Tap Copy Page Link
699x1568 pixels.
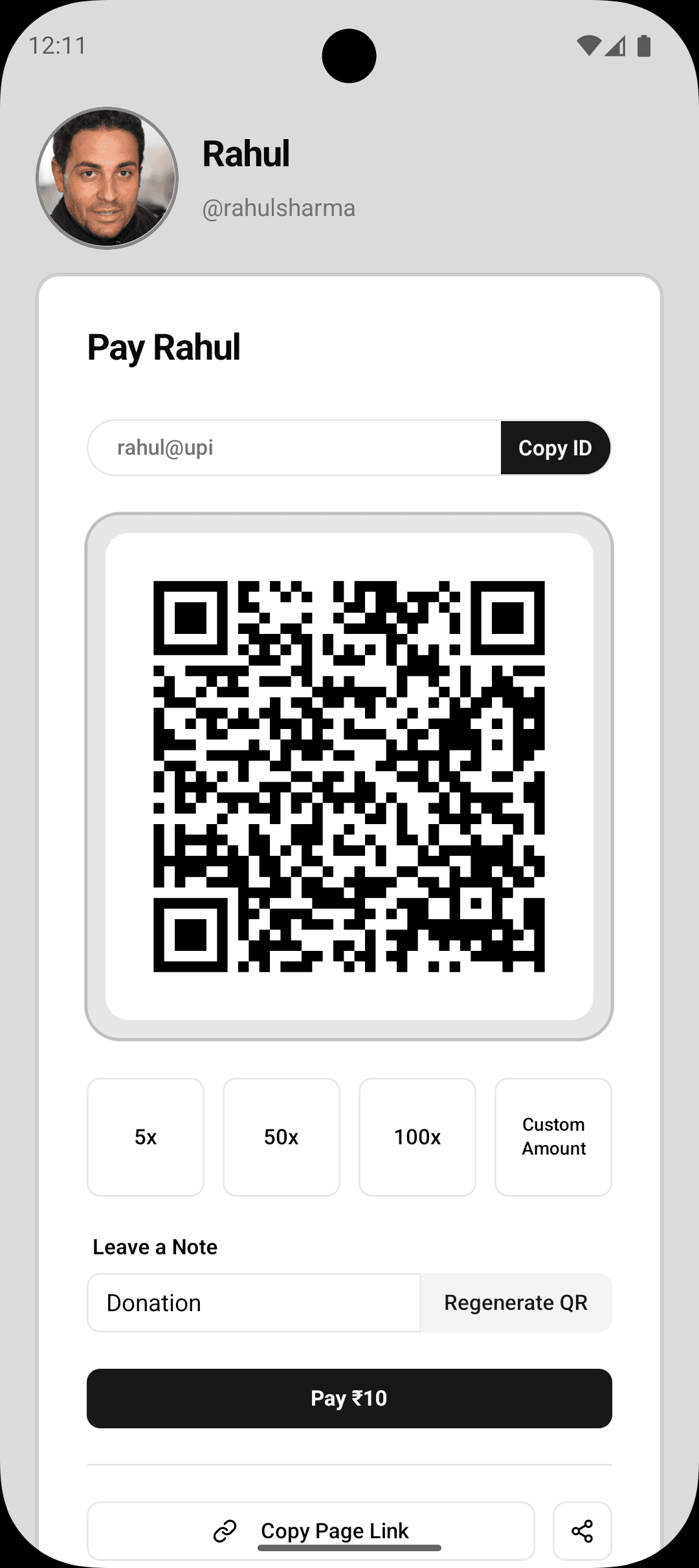pos(334,1530)
